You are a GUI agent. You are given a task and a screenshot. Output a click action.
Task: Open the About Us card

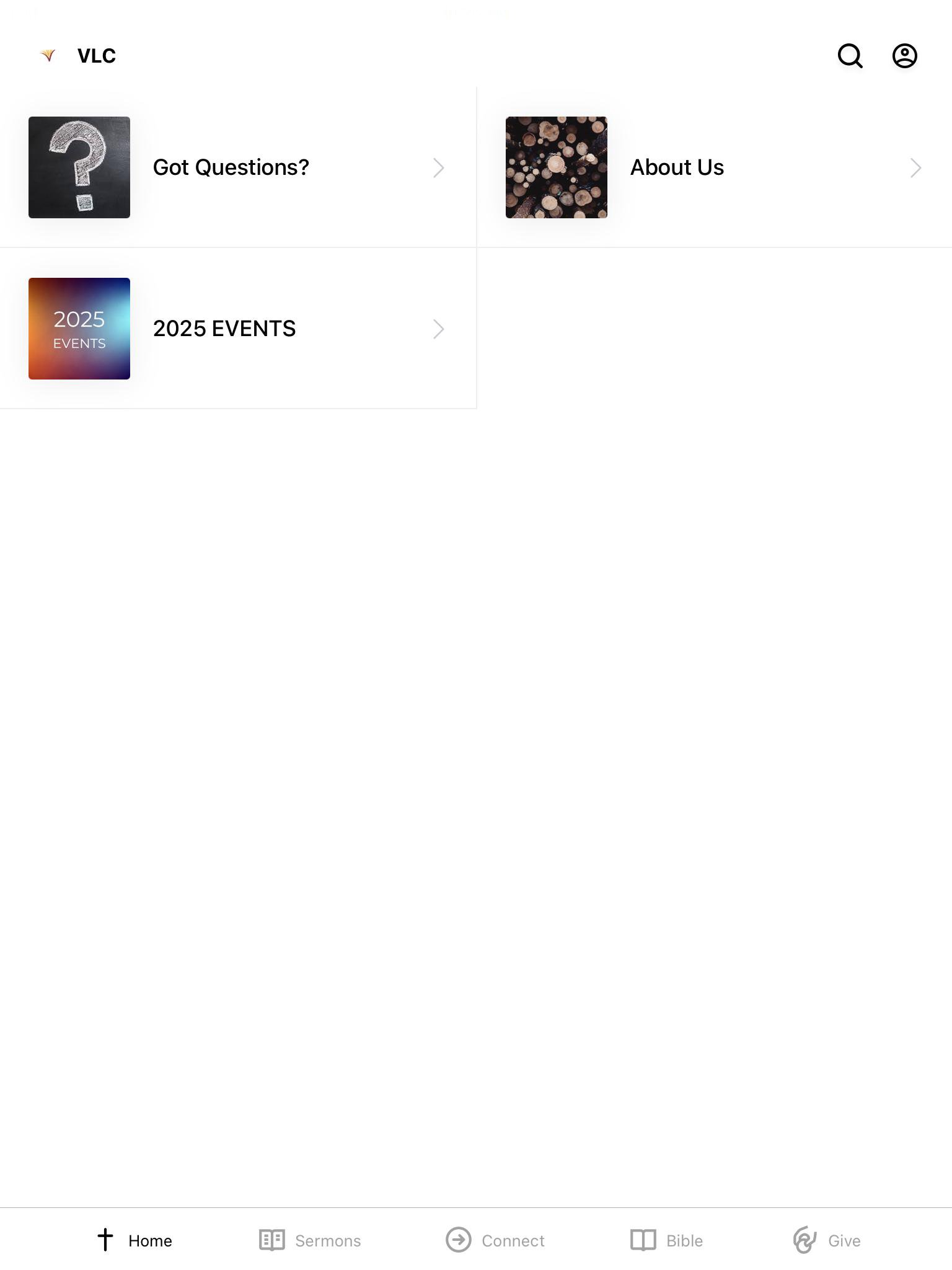tap(714, 167)
